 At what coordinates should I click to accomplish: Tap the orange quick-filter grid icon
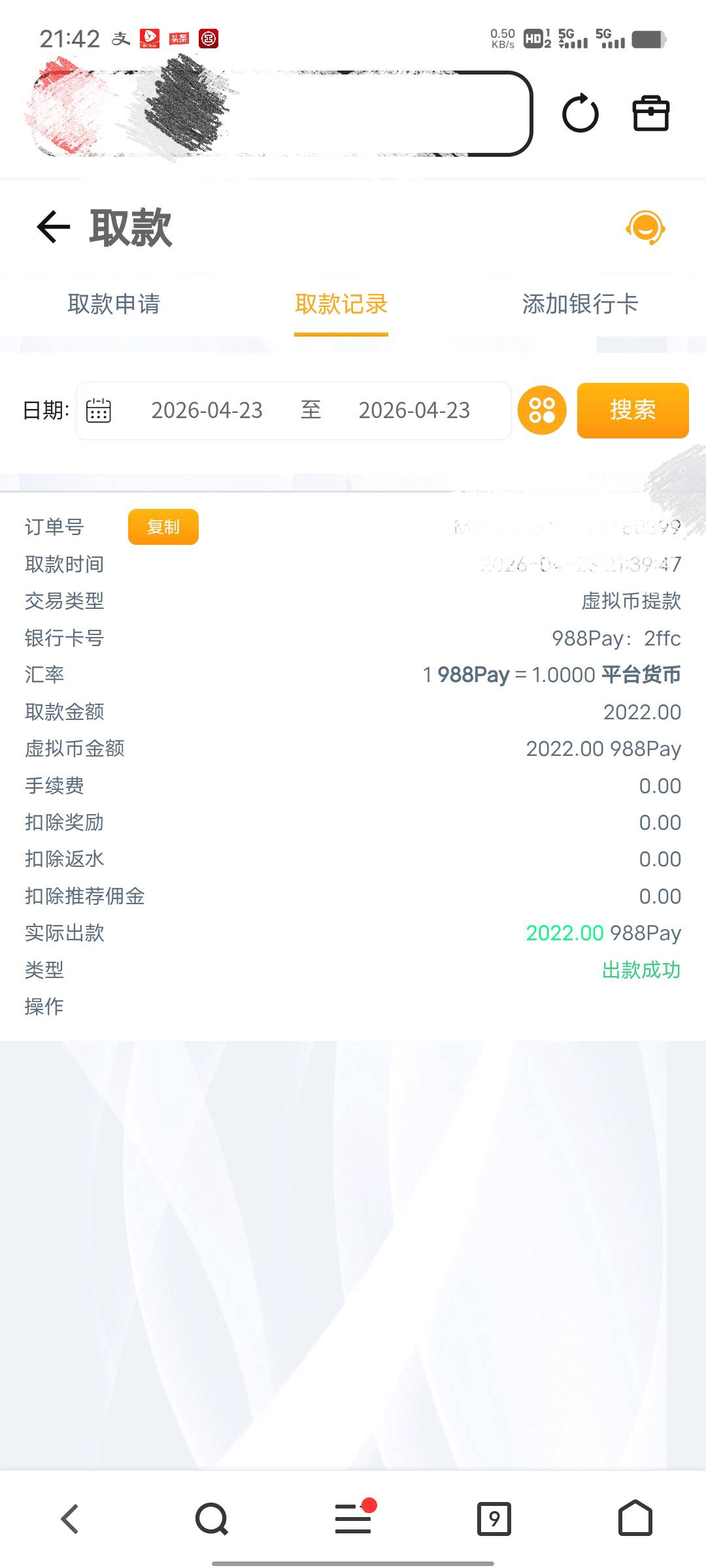point(543,410)
